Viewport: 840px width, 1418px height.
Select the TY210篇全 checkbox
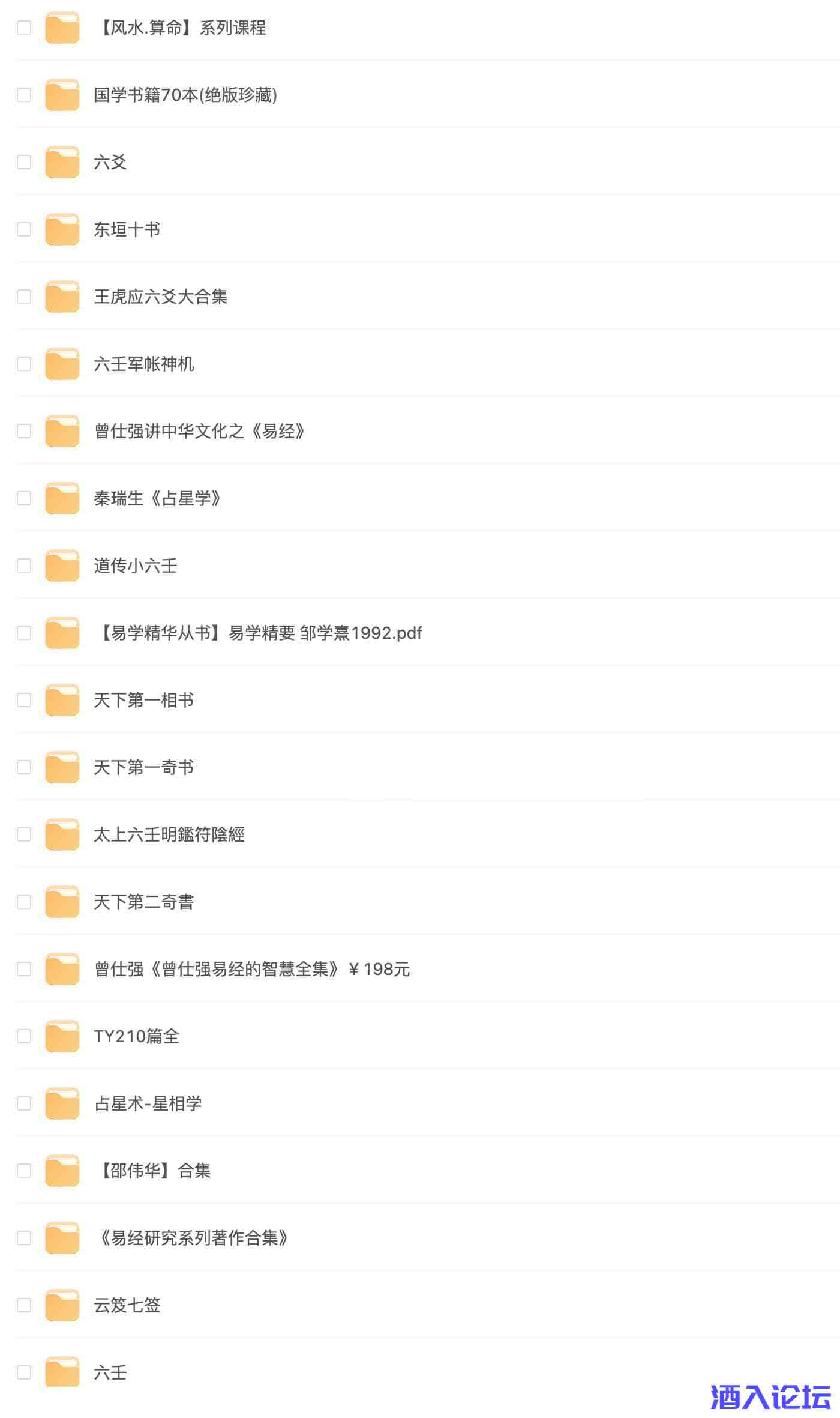pyautogui.click(x=24, y=1036)
